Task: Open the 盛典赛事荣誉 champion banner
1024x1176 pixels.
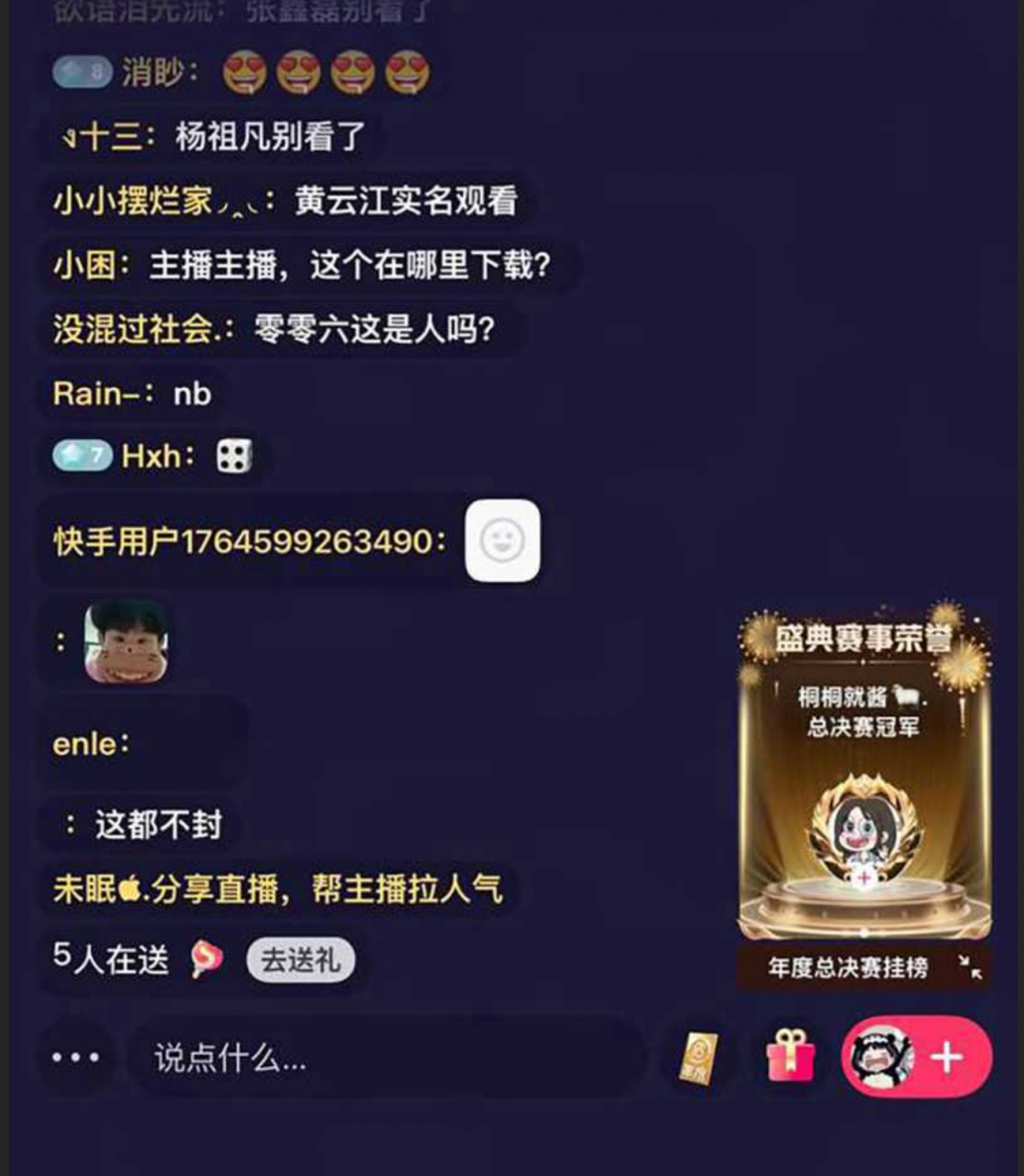Action: pos(864,775)
